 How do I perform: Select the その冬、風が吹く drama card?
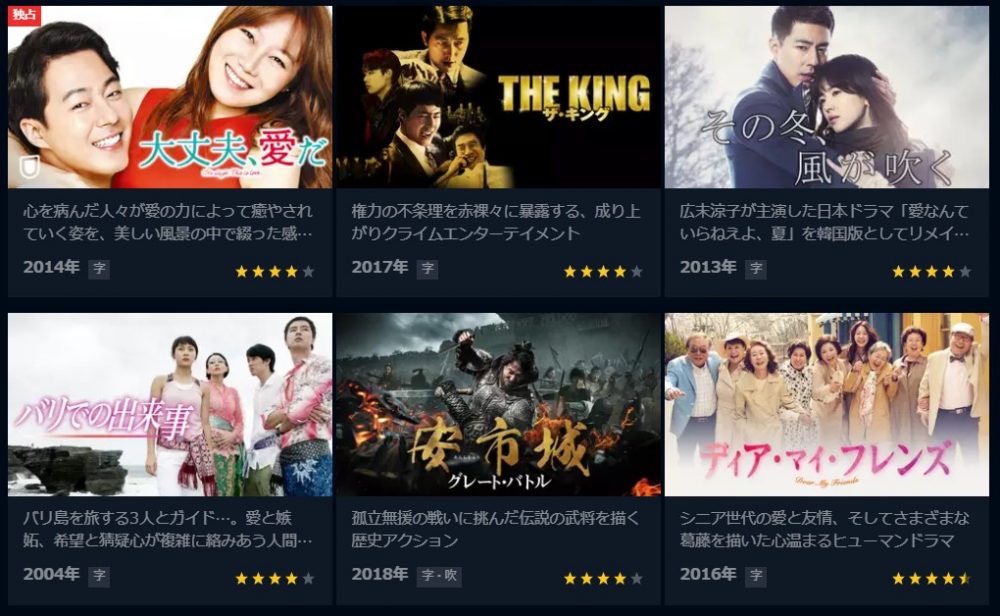click(x=826, y=98)
